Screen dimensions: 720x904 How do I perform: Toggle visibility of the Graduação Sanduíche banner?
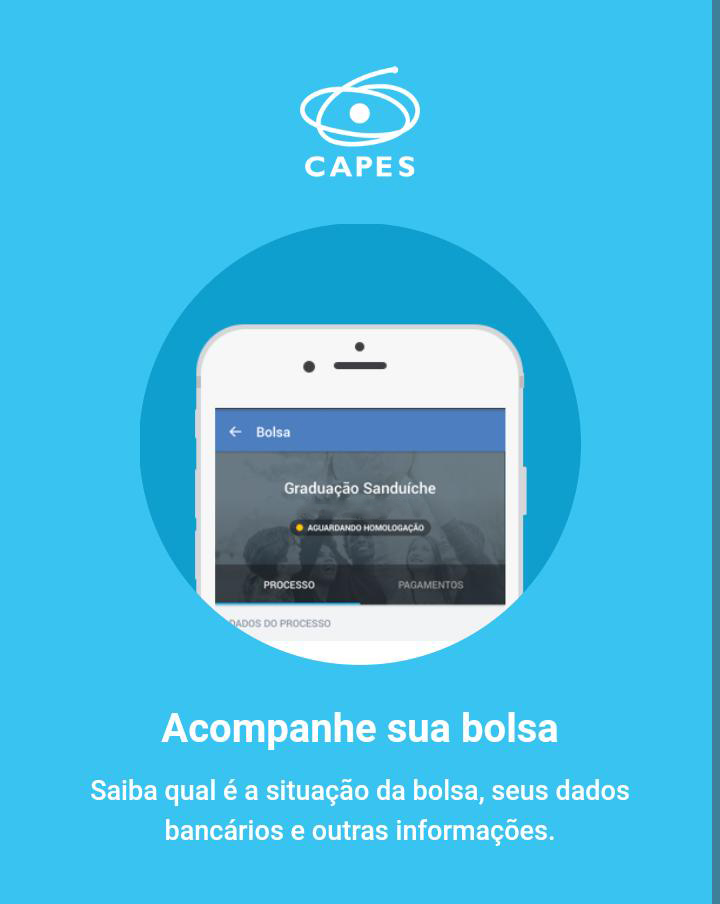pyautogui.click(x=360, y=488)
